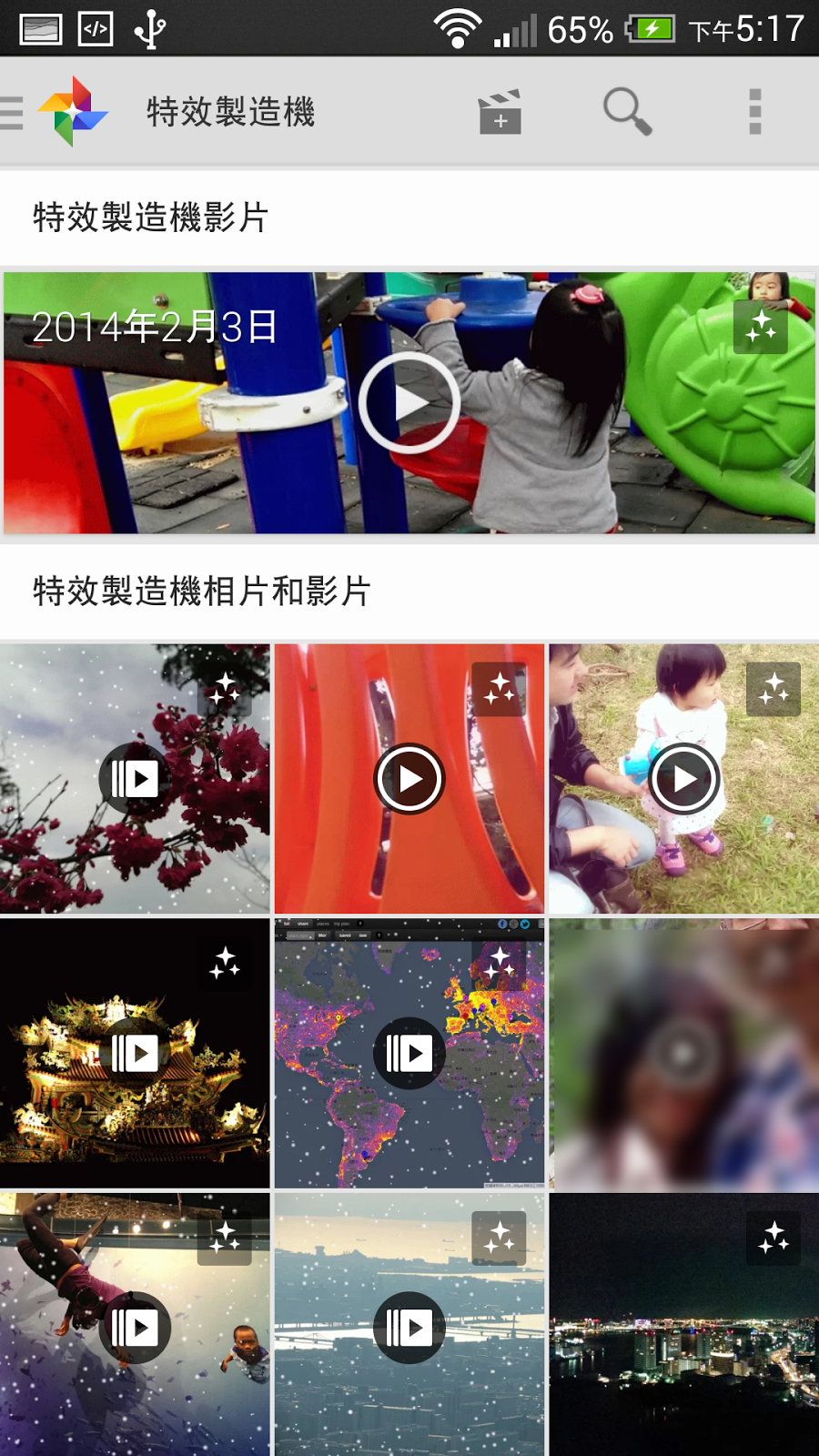819x1456 pixels.
Task: Open the upside-down dancer animation
Action: click(135, 1327)
